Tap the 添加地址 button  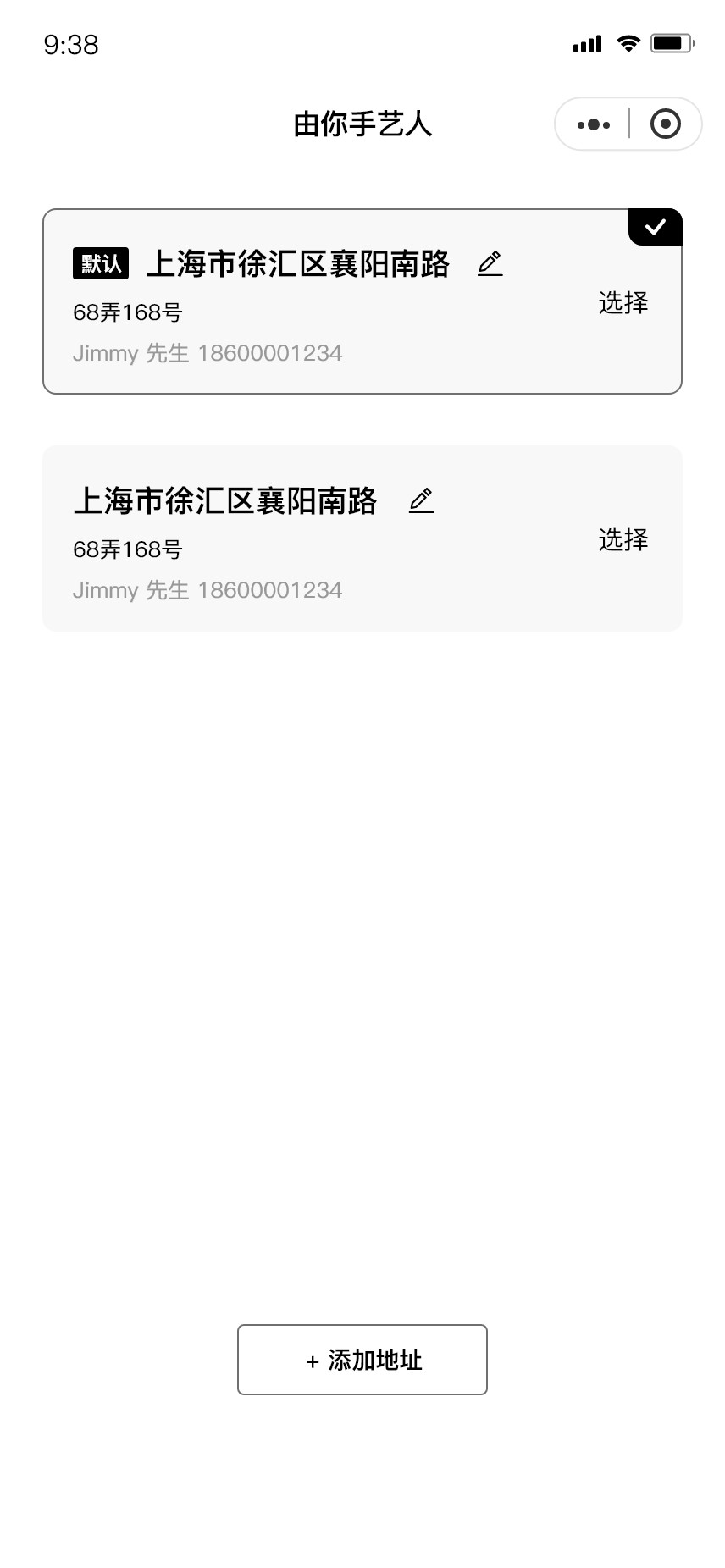(362, 1359)
